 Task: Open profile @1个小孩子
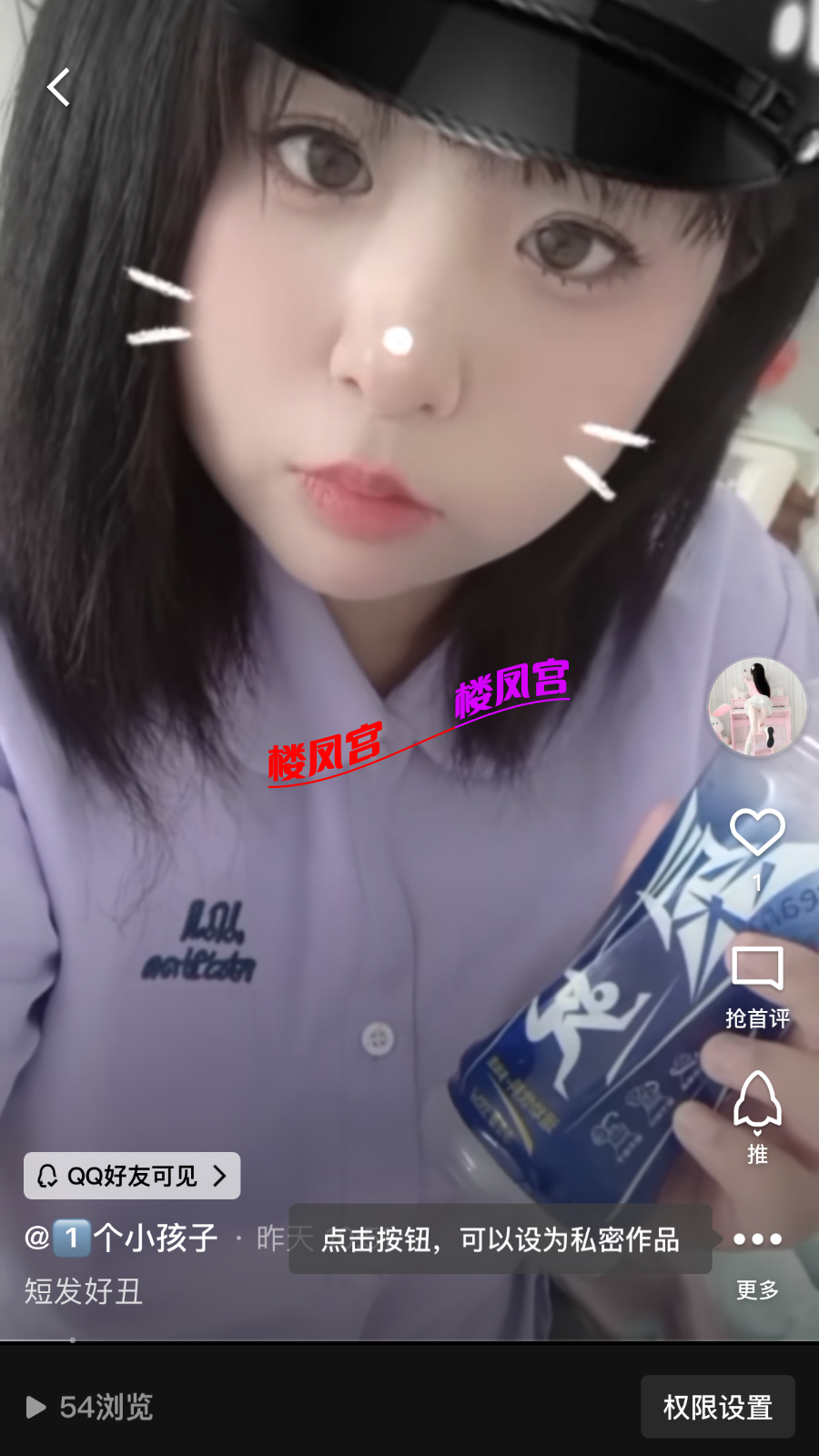[x=121, y=1239]
